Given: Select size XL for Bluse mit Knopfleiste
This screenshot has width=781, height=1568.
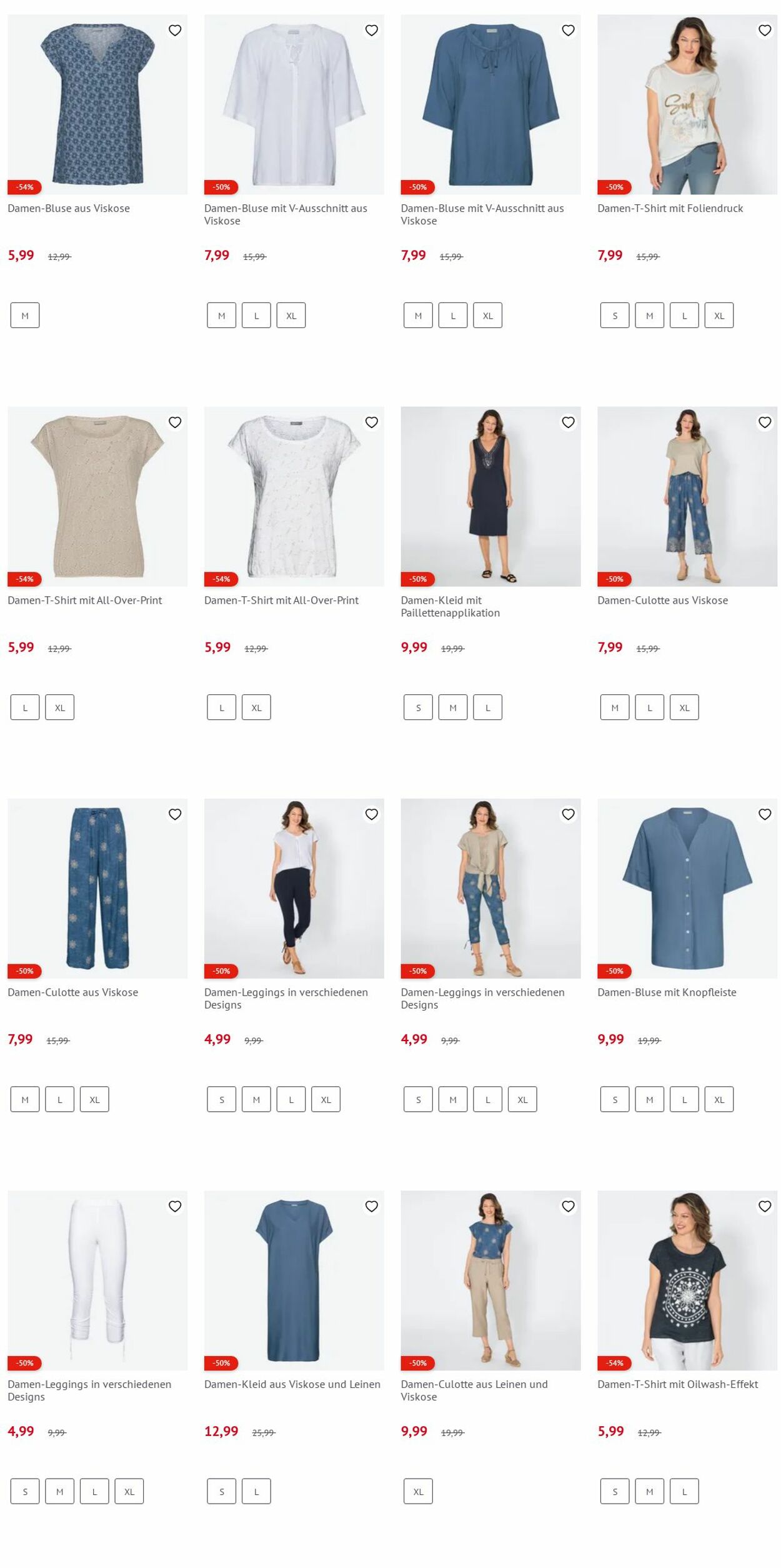Looking at the screenshot, I should 719,1099.
